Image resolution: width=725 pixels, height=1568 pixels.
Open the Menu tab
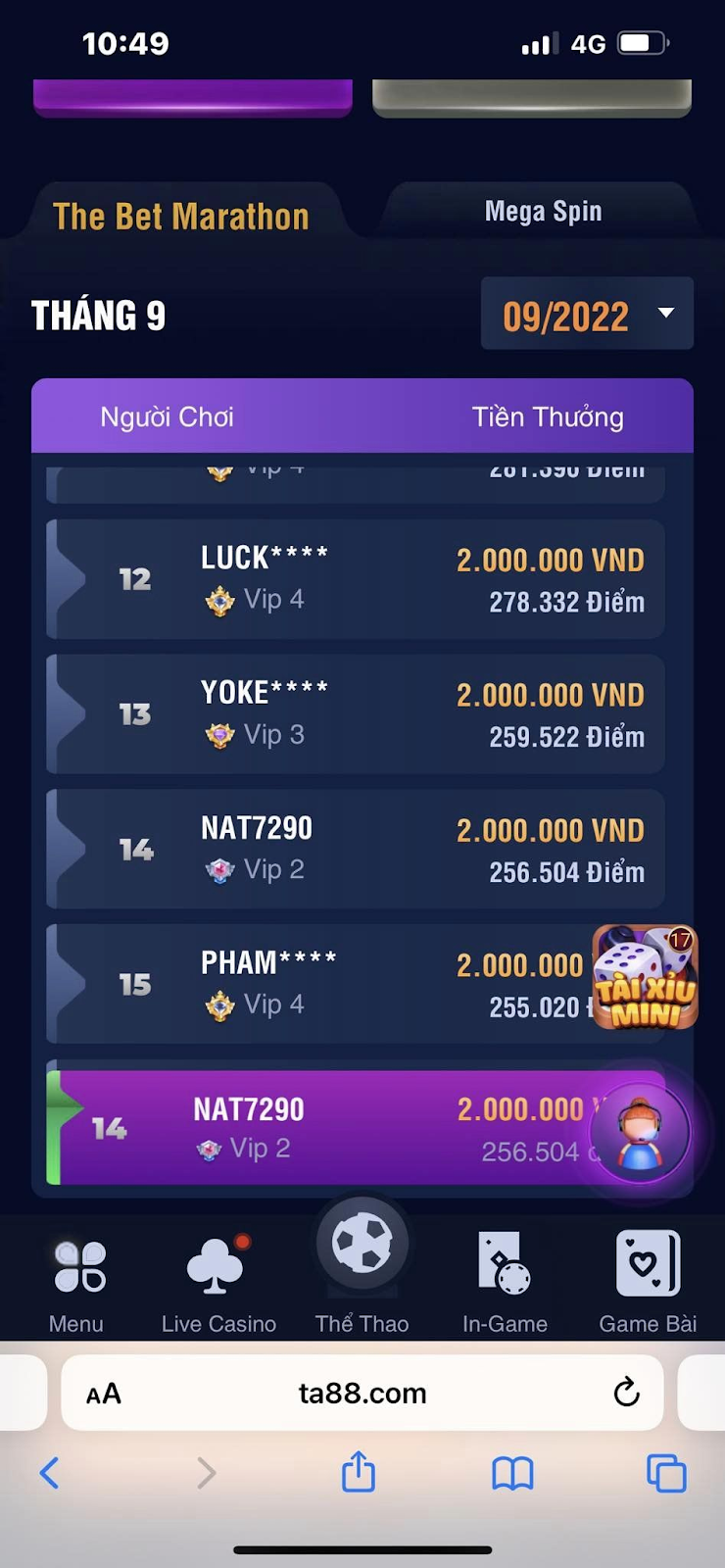(77, 1283)
